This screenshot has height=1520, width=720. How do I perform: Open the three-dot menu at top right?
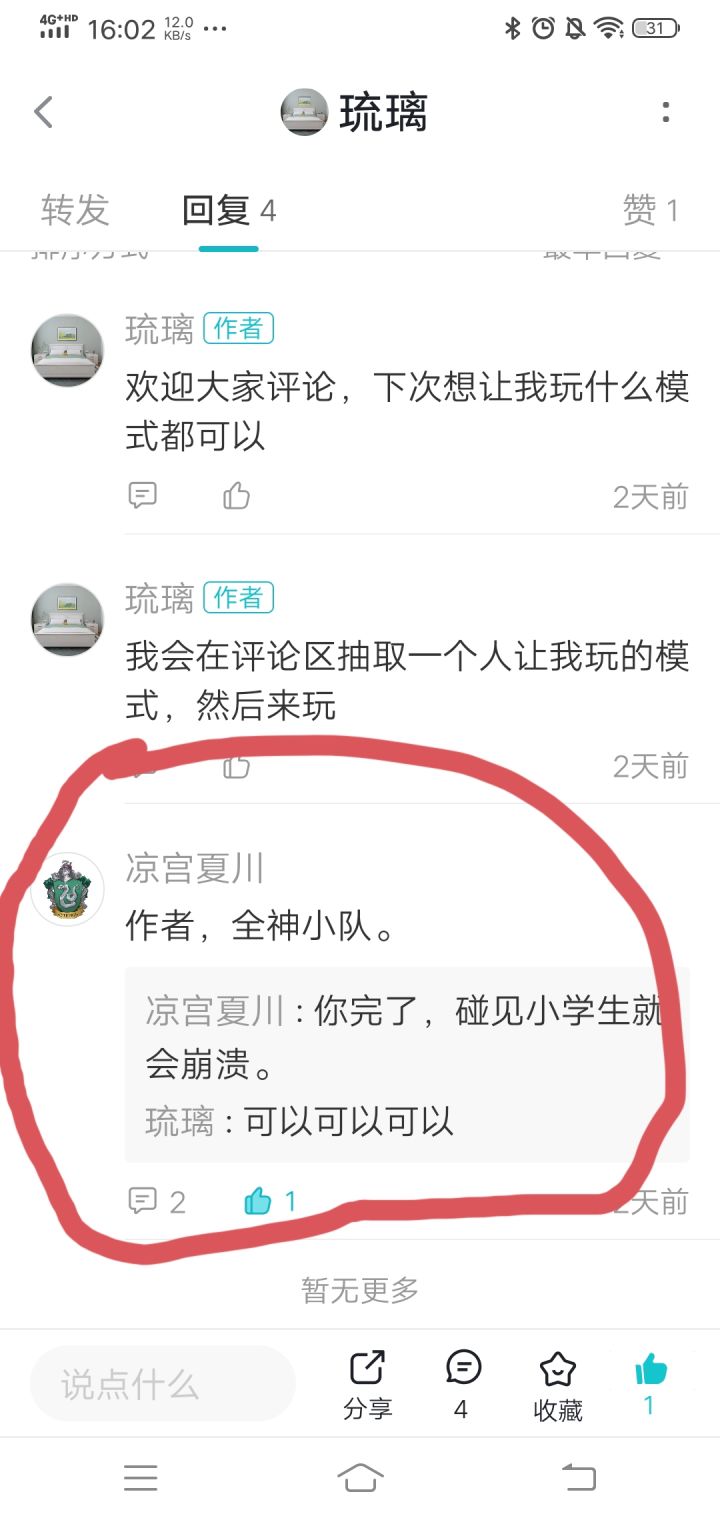(x=666, y=113)
